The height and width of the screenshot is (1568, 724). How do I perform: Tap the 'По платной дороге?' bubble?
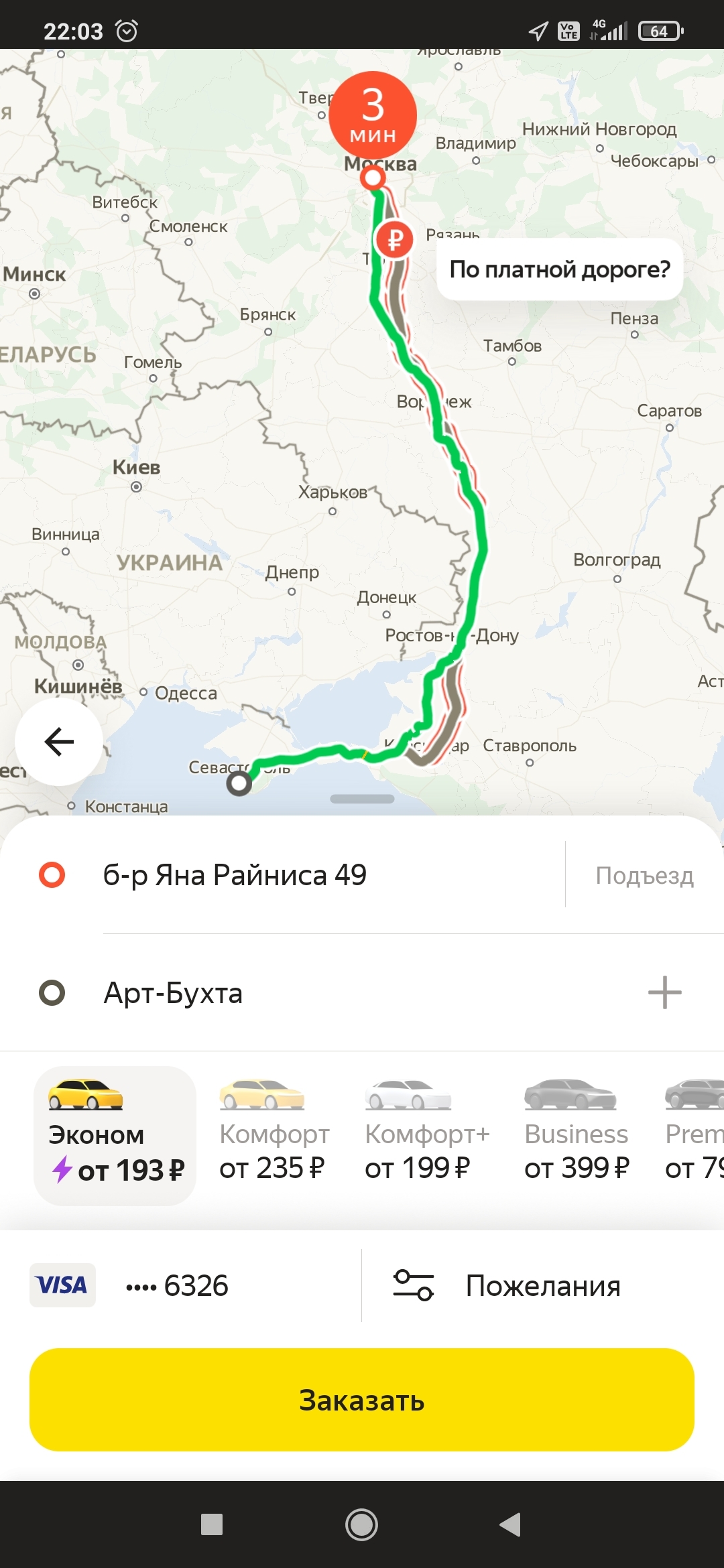pos(559,269)
